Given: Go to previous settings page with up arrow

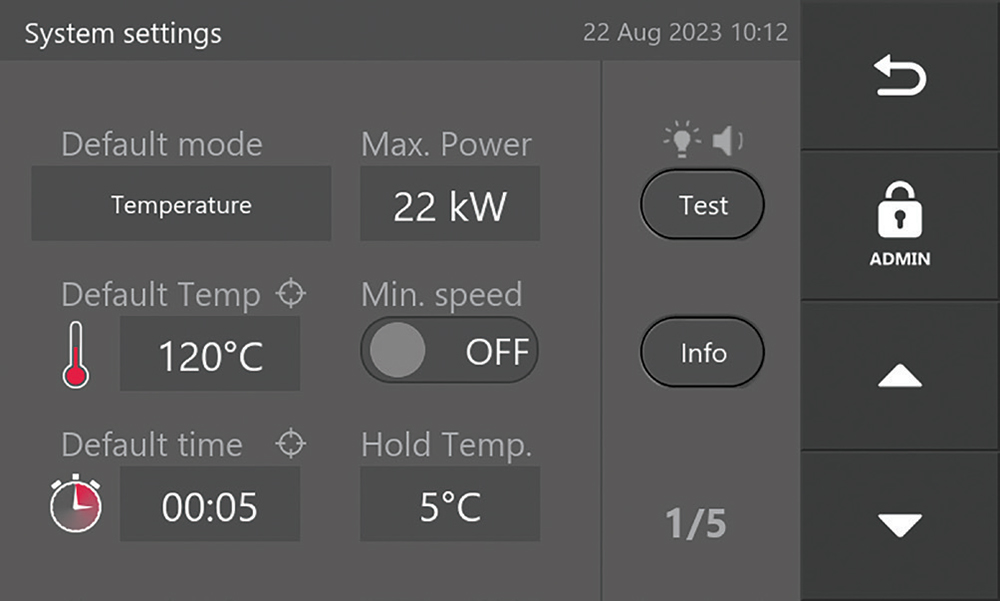Looking at the screenshot, I should click(900, 376).
